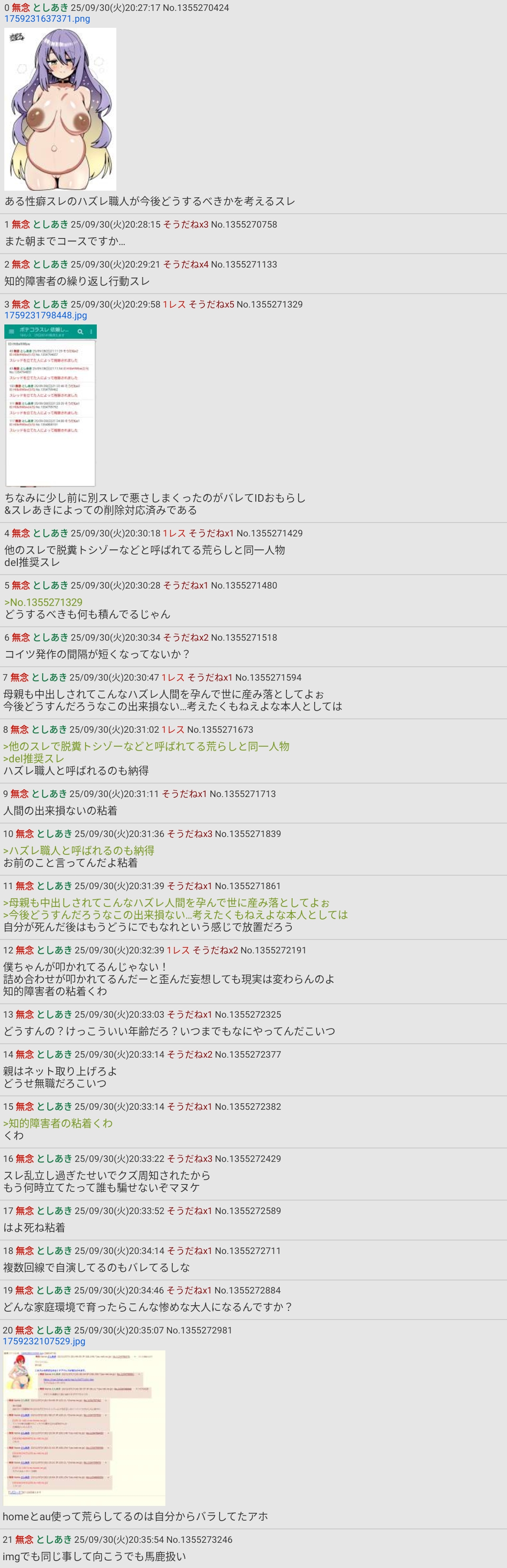Show the 1レス reply on post 12
Image resolution: width=507 pixels, height=1568 pixels.
178,951
